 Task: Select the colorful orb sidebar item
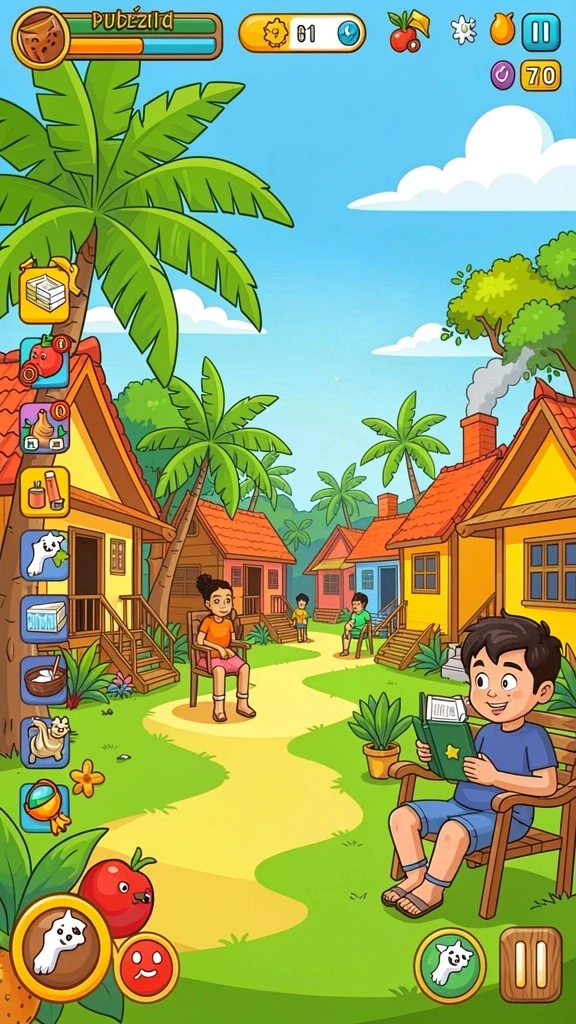pos(44,805)
